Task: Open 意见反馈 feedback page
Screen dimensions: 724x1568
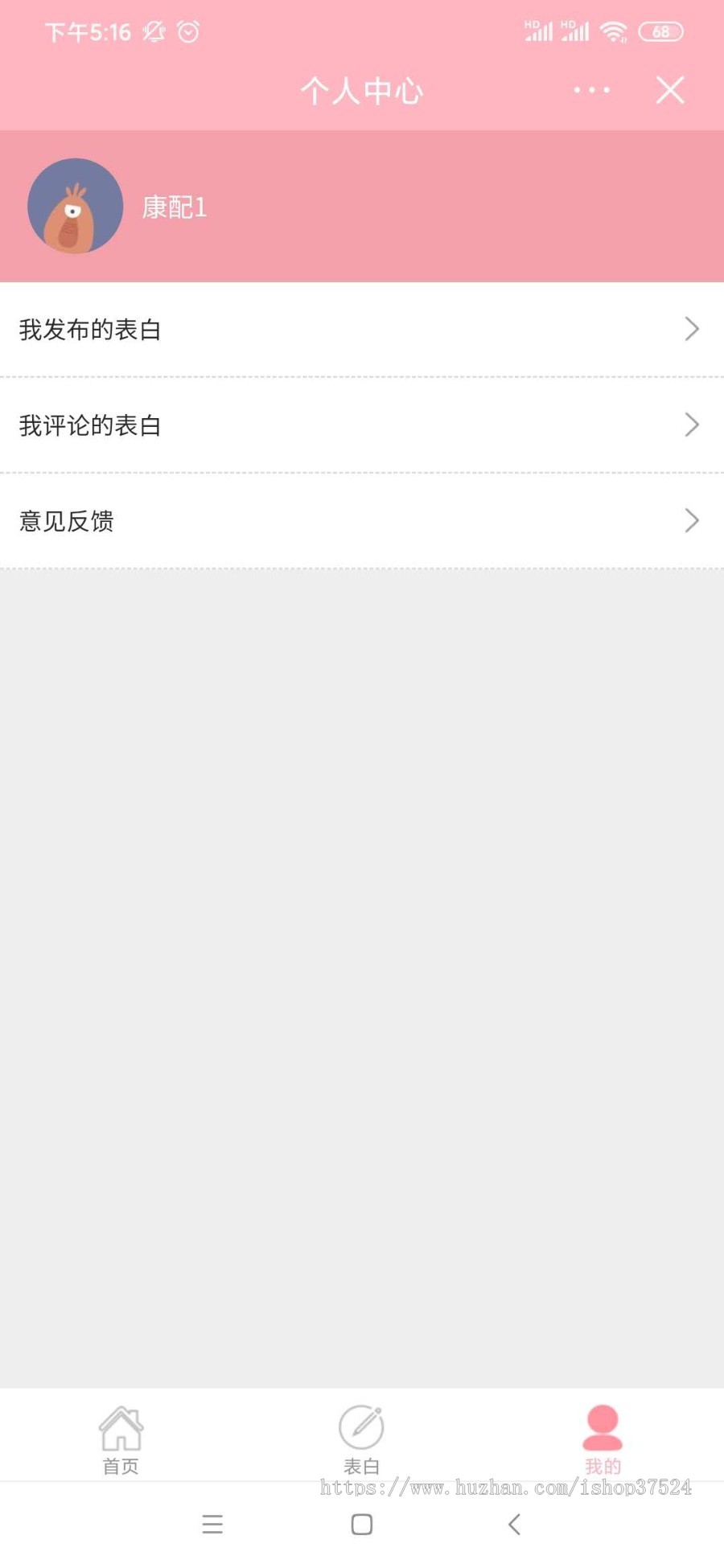Action: pyautogui.click(x=362, y=520)
